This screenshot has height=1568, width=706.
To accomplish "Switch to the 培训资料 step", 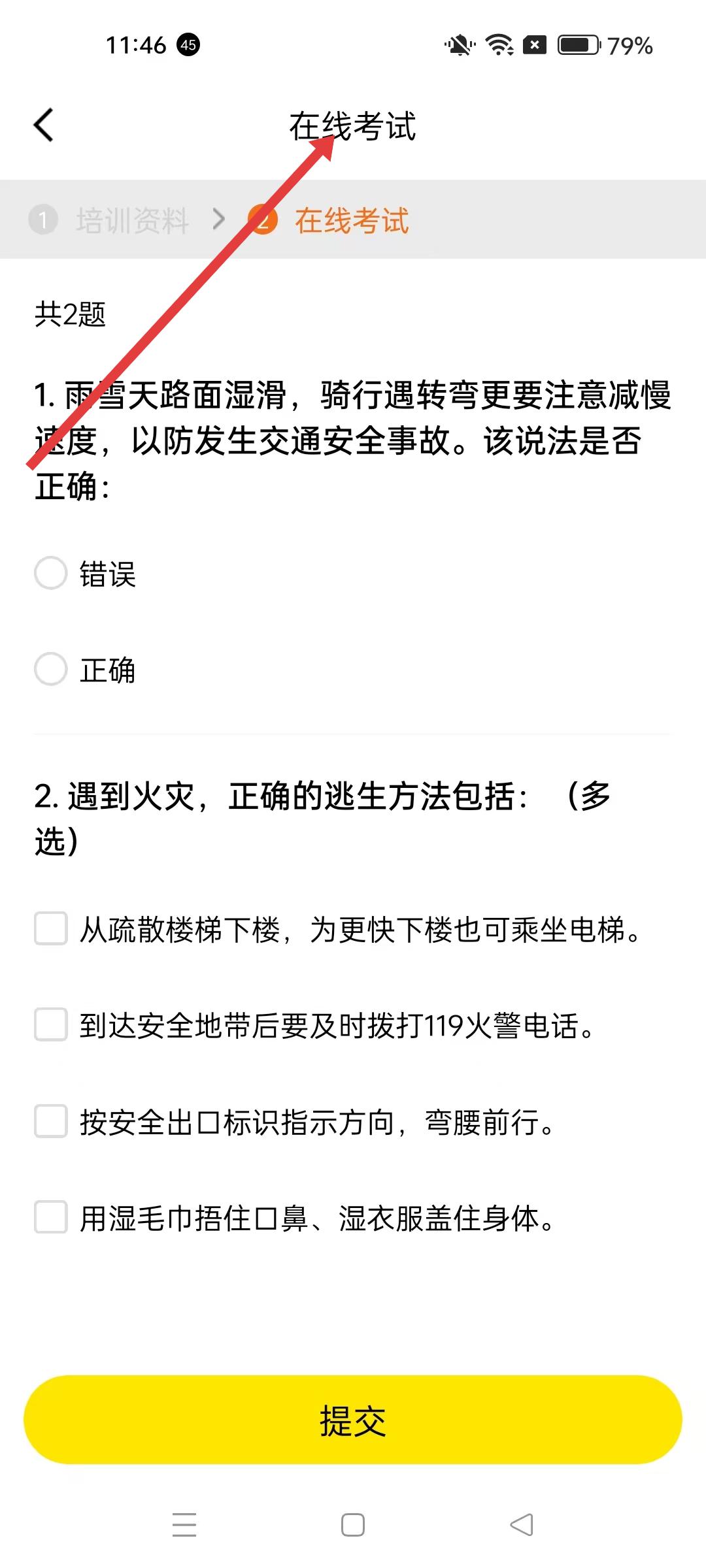I will coord(131,220).
